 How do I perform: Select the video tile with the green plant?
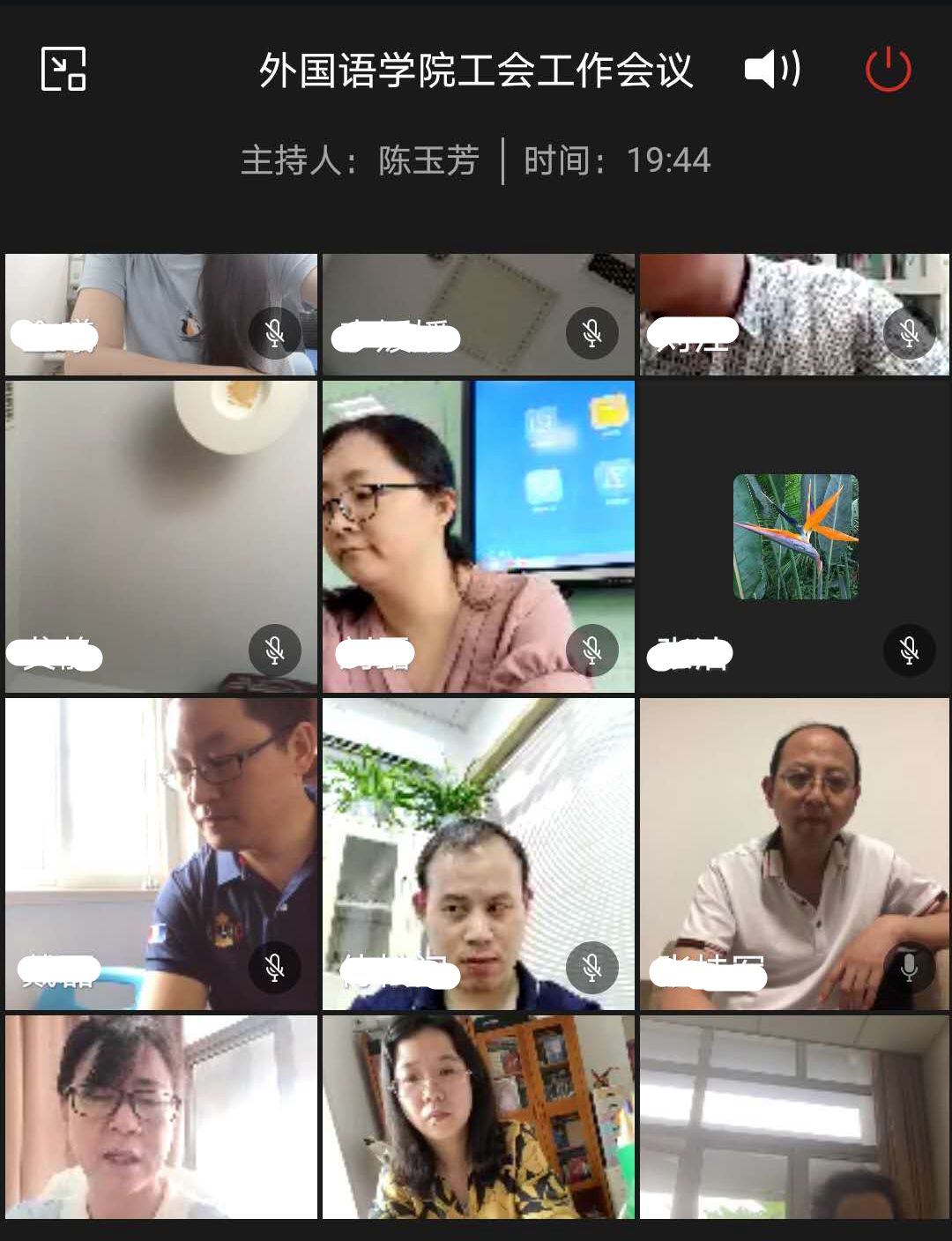tap(478, 853)
